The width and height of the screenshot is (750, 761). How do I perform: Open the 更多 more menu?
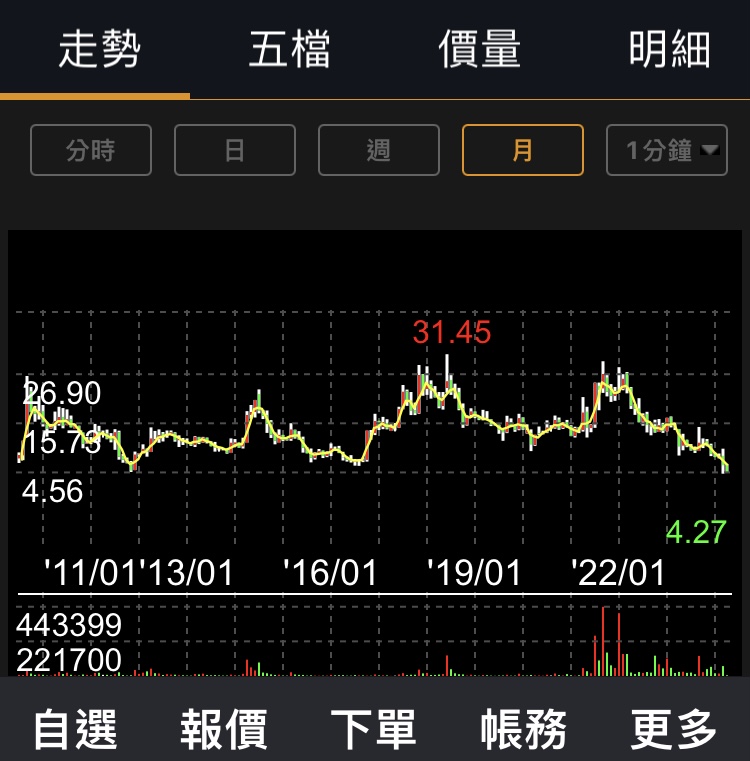(674, 728)
